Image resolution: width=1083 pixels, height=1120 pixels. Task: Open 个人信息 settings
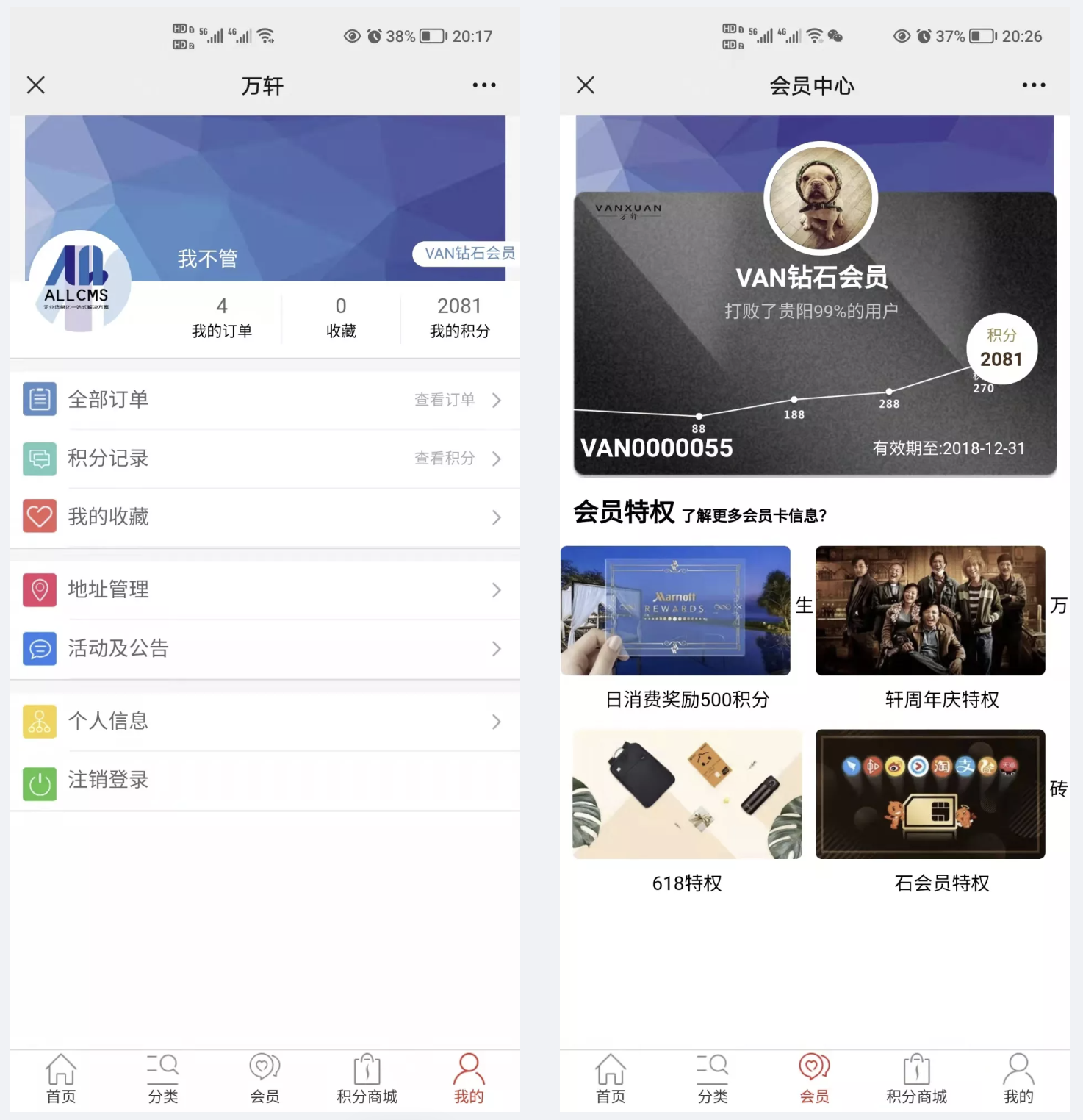[x=265, y=721]
